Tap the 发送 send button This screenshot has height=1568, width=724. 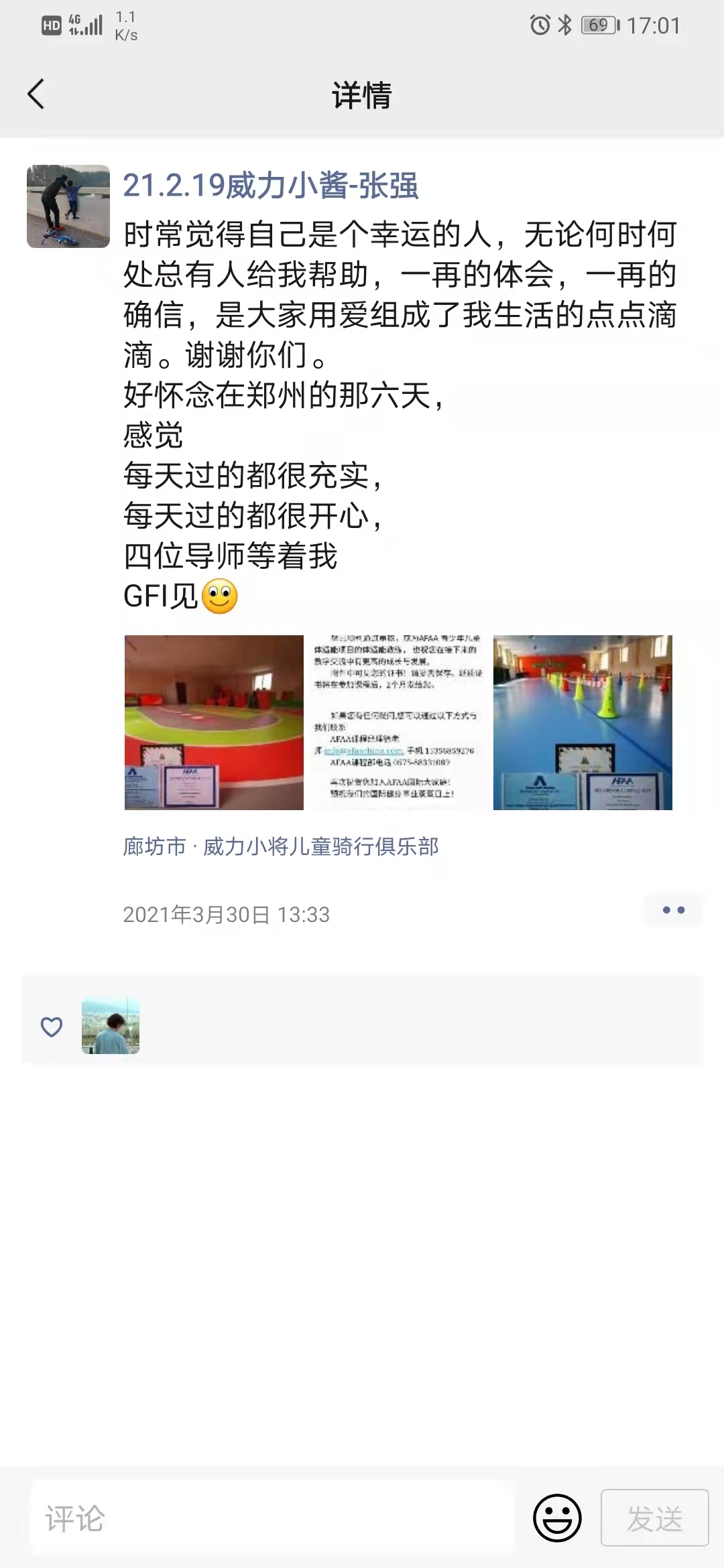pyautogui.click(x=654, y=1518)
